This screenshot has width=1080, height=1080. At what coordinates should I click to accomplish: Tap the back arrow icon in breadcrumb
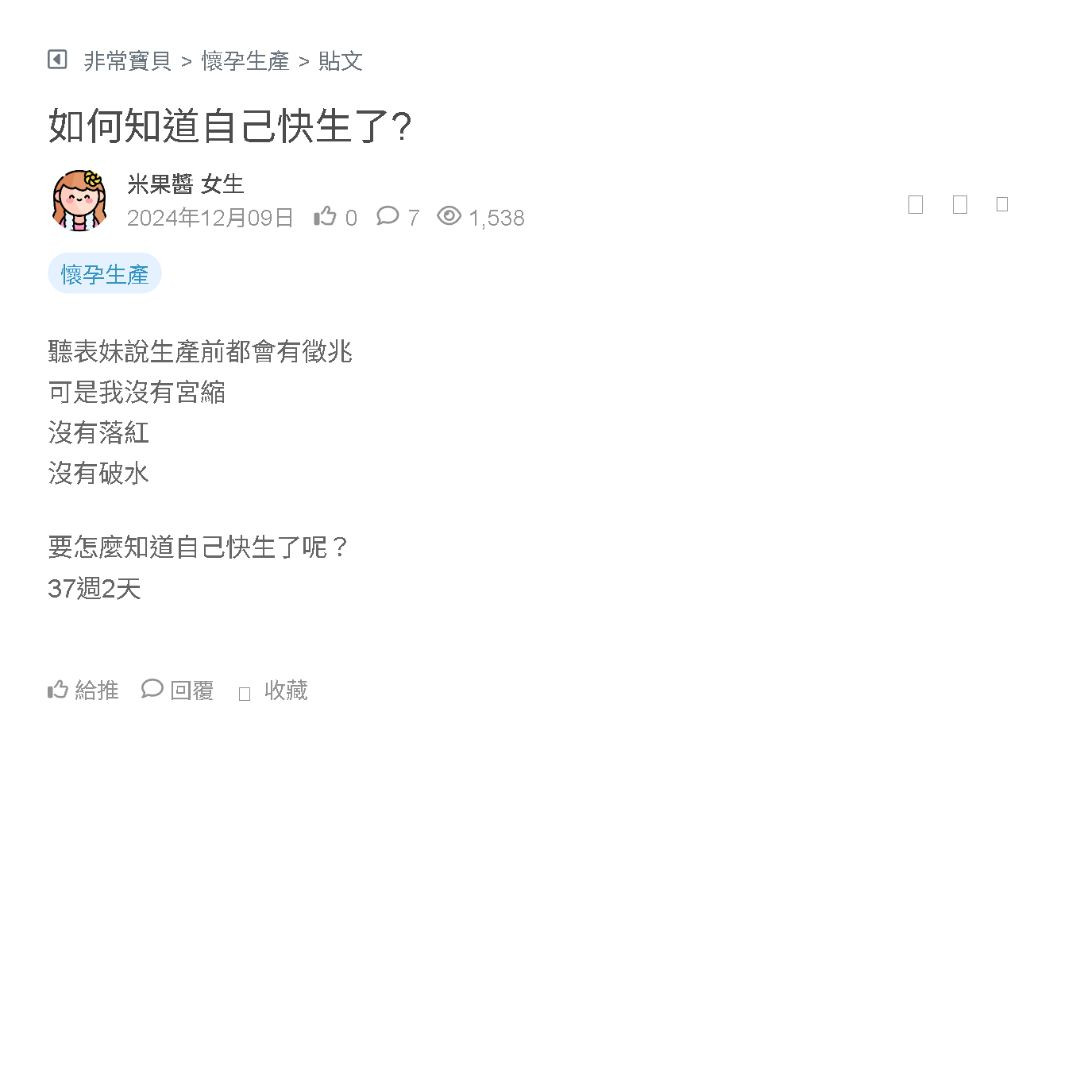pos(57,60)
